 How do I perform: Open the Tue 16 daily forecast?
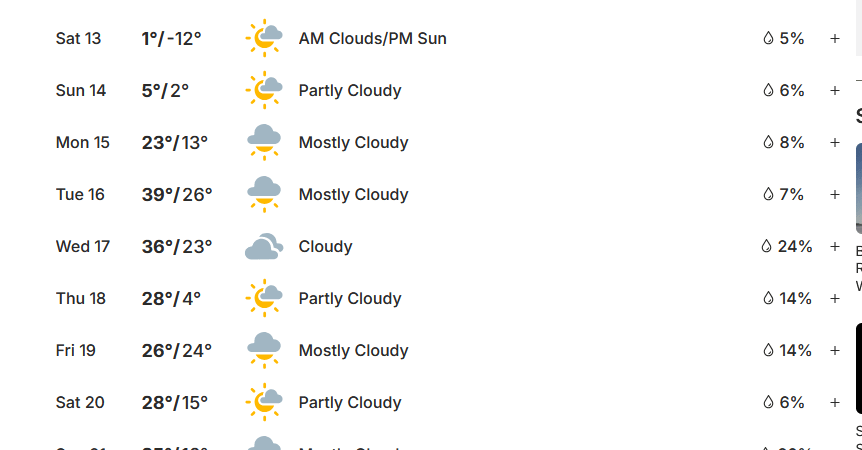pos(834,195)
